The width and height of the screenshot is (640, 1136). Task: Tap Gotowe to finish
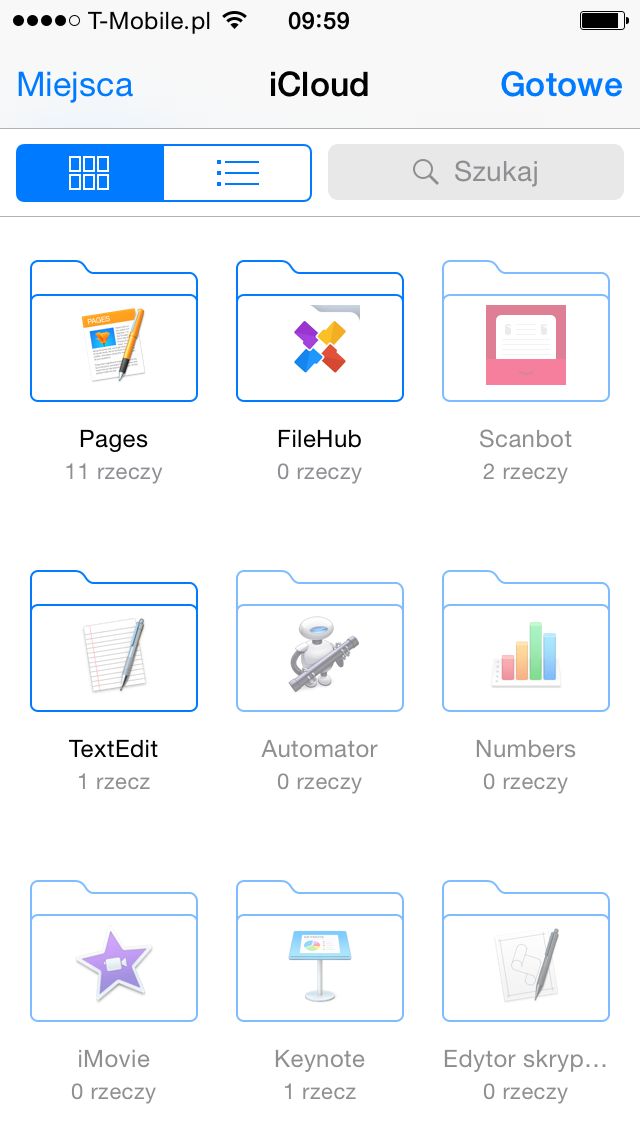pyautogui.click(x=561, y=85)
